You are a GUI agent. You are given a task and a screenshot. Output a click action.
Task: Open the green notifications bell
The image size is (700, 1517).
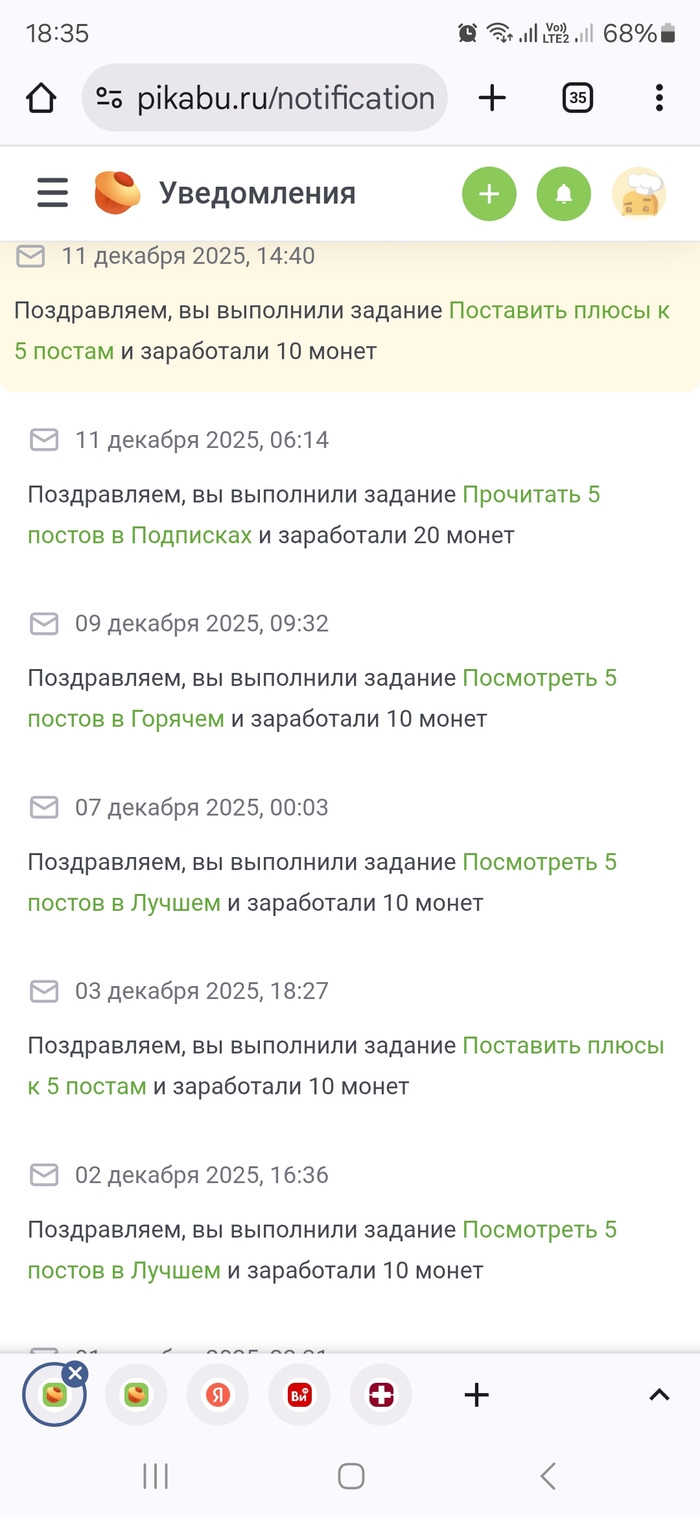[563, 194]
